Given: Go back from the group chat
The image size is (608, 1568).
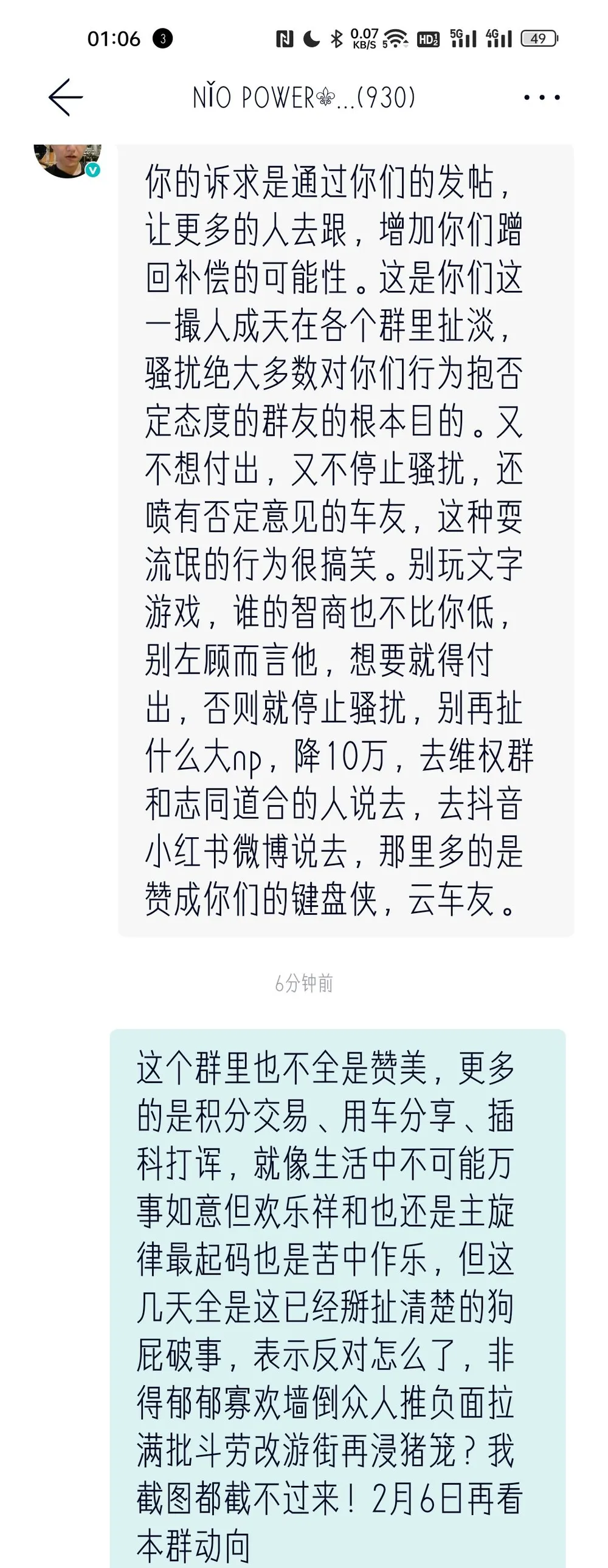Looking at the screenshot, I should coord(65,97).
